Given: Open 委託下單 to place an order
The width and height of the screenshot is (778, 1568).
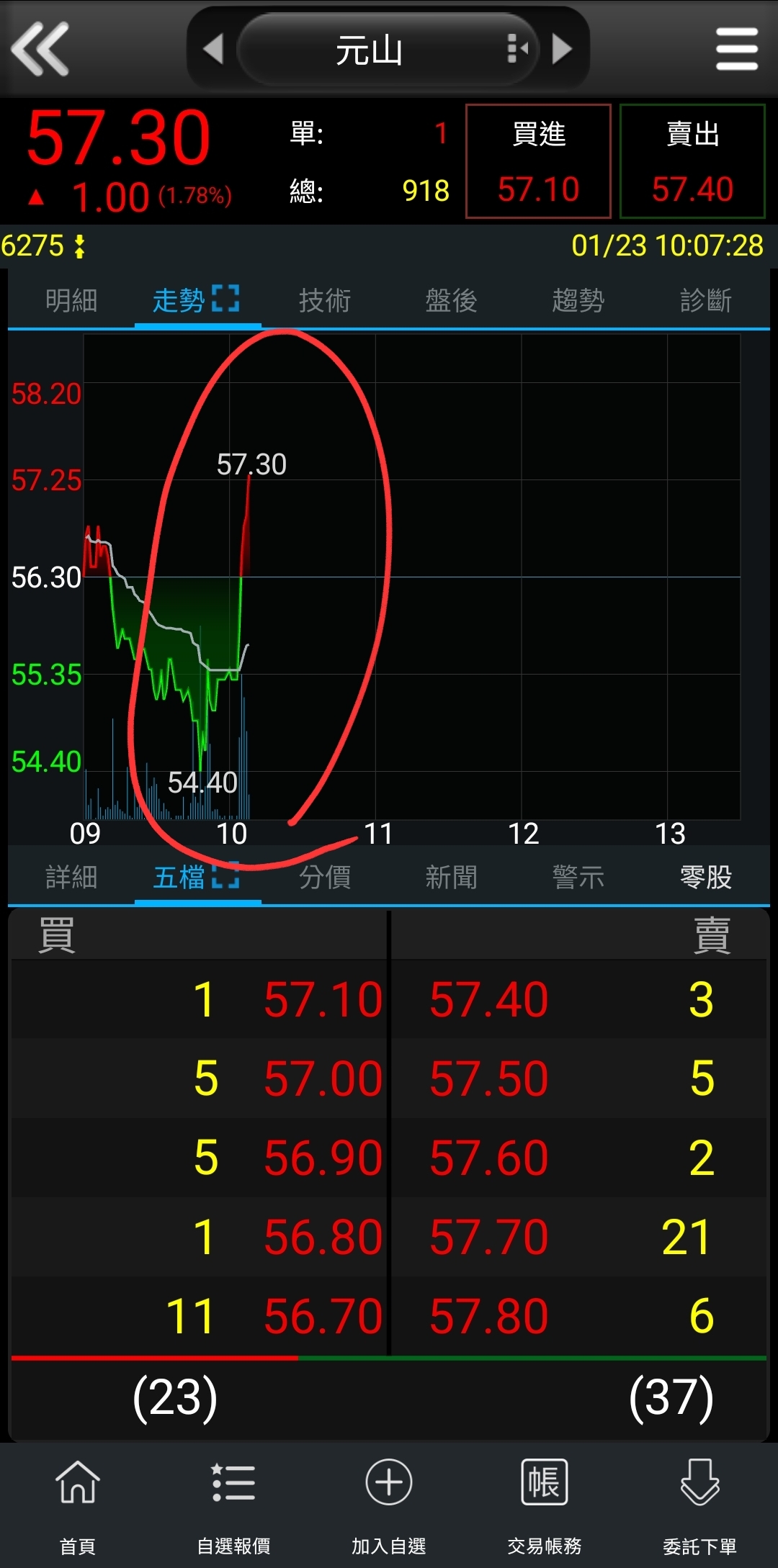Looking at the screenshot, I should tap(699, 1502).
